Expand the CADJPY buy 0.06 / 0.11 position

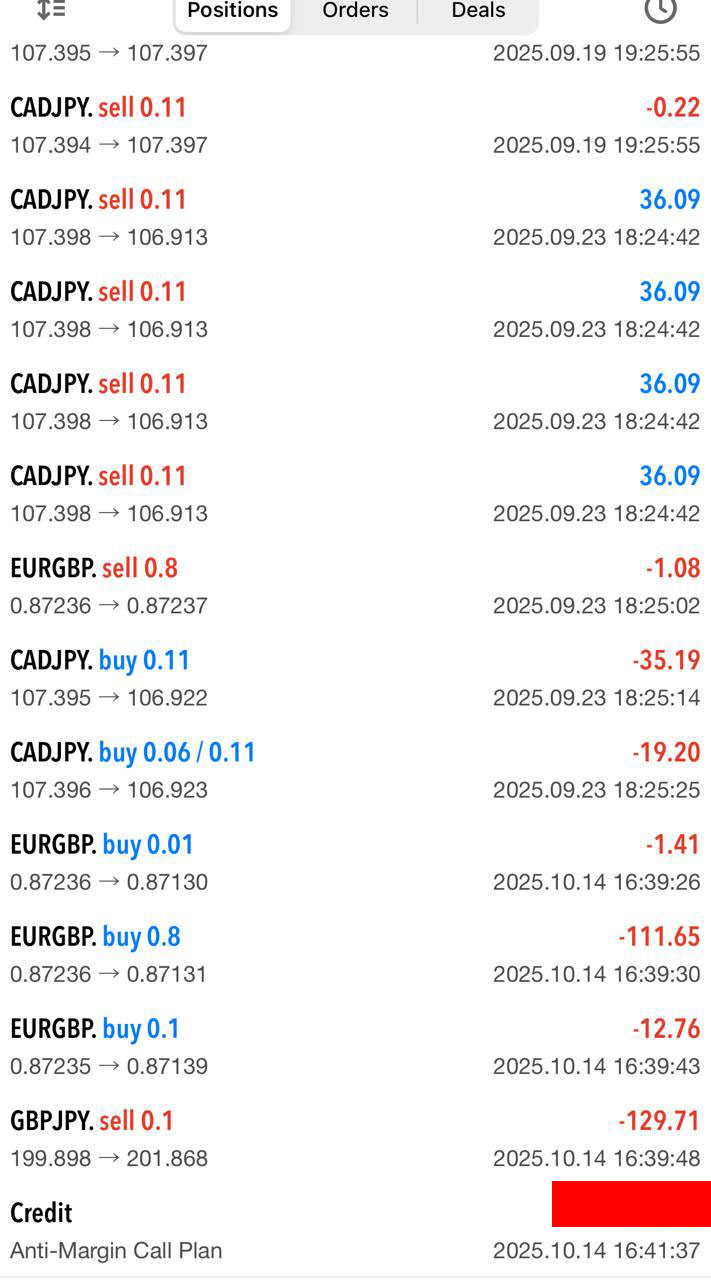coord(355,770)
